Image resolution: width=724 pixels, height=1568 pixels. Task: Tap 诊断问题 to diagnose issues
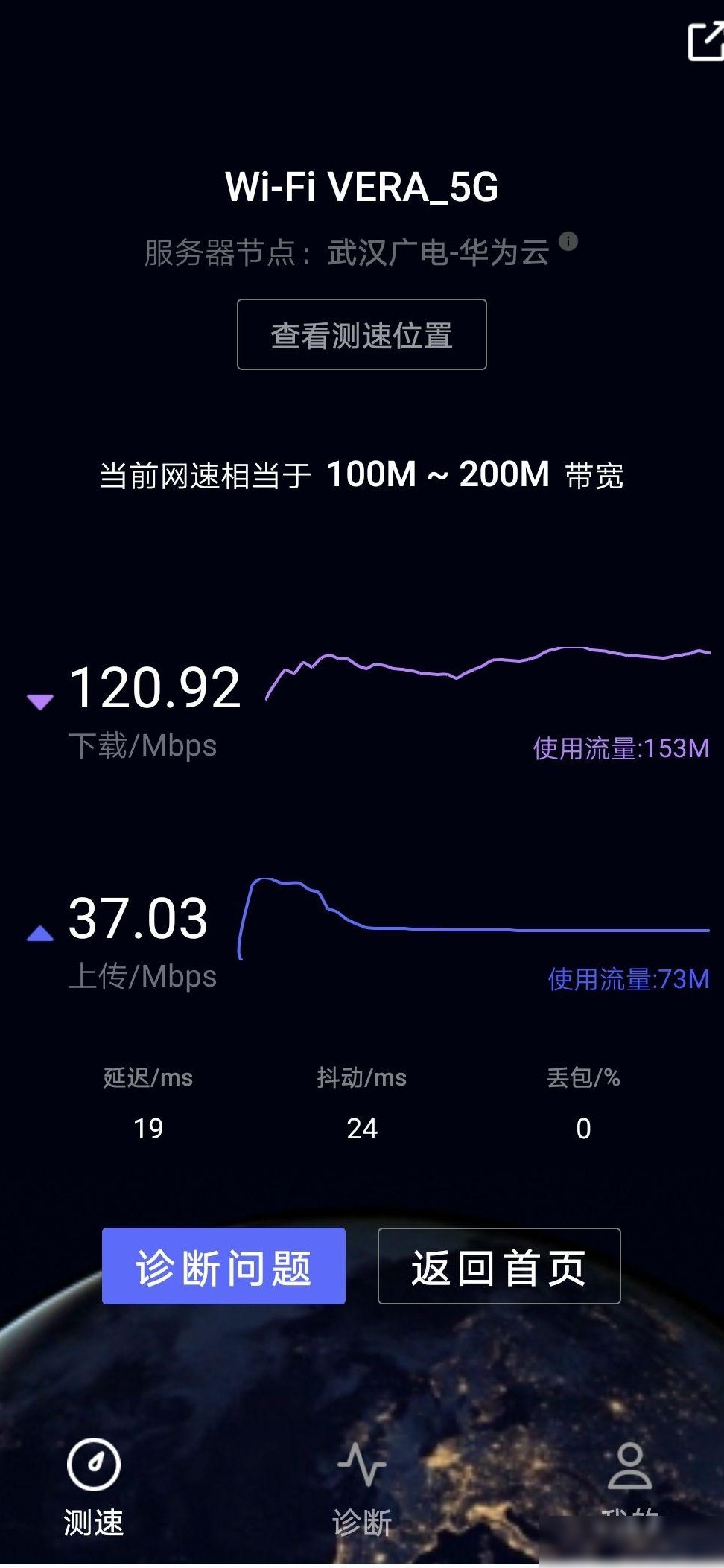click(223, 1266)
